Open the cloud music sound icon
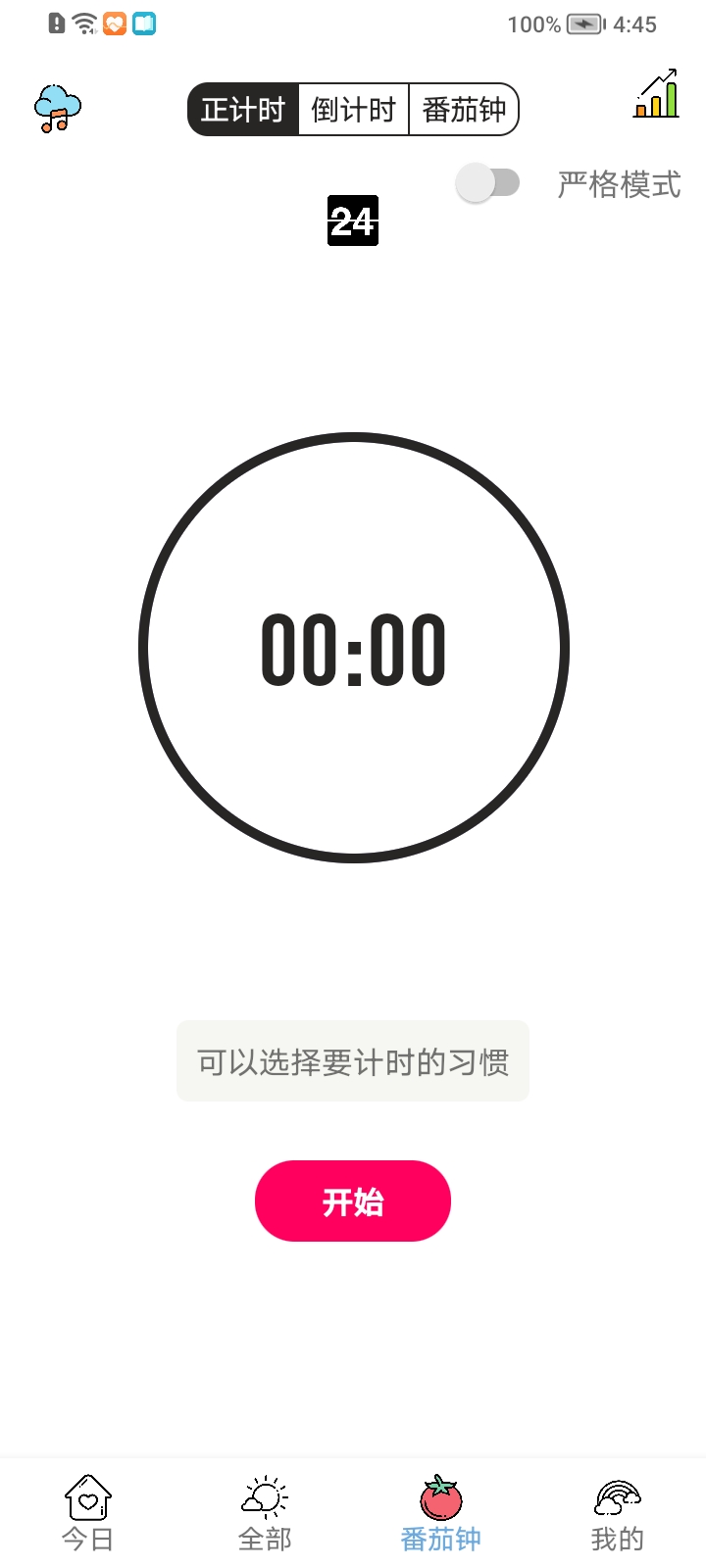The width and height of the screenshot is (706, 1568). (57, 108)
